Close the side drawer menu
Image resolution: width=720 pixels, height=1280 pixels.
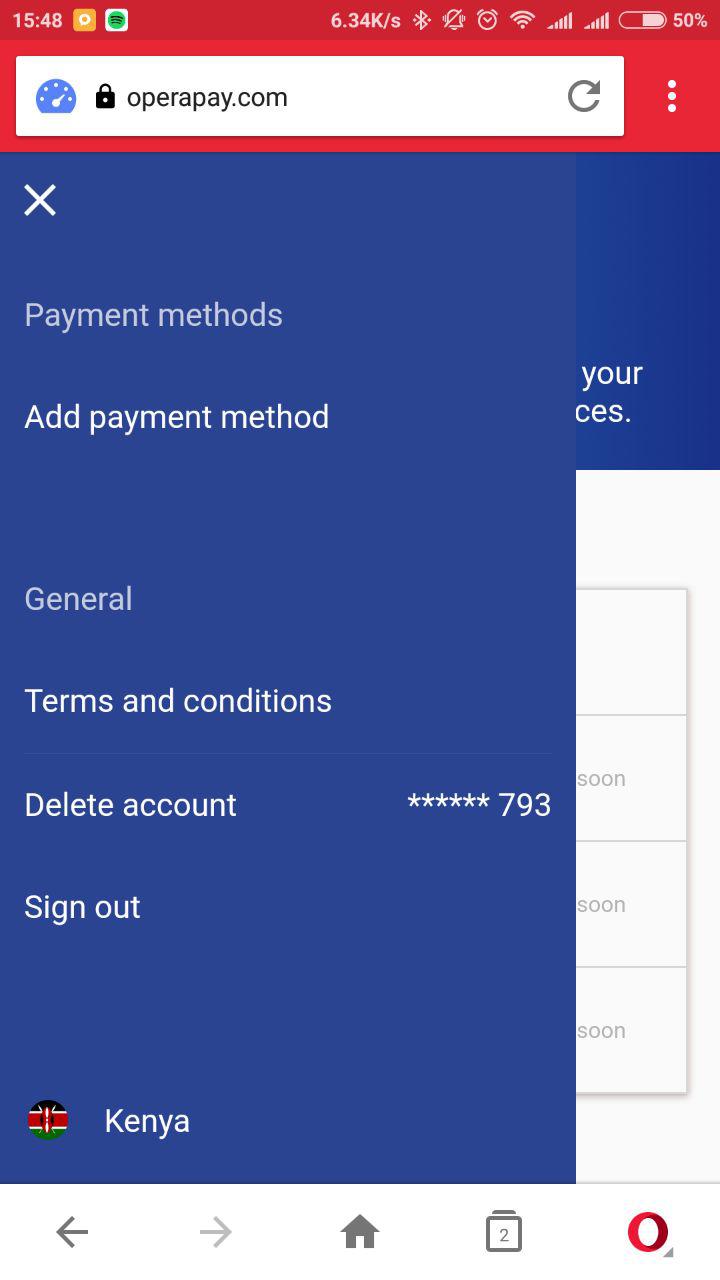click(40, 201)
